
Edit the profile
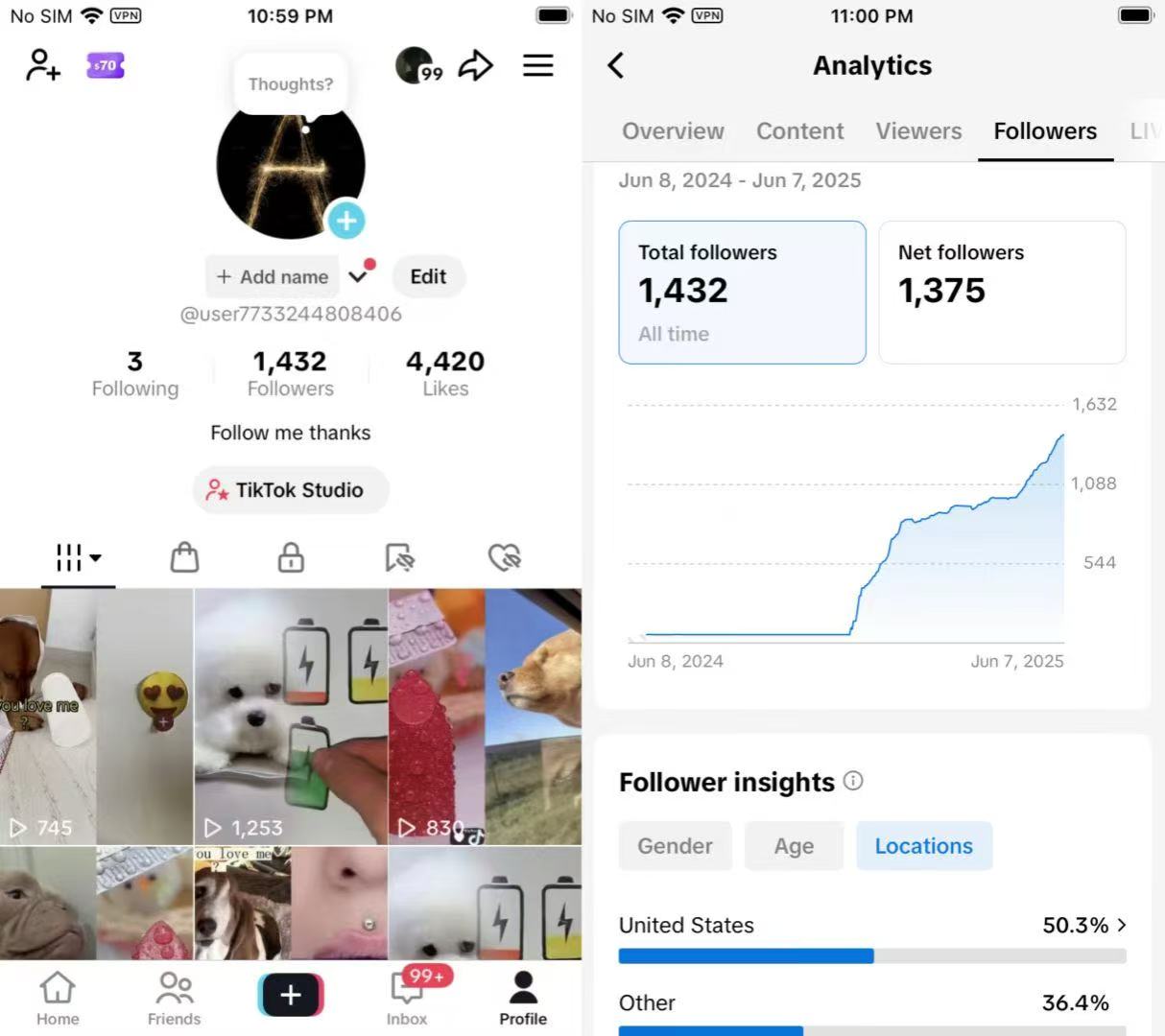point(428,276)
